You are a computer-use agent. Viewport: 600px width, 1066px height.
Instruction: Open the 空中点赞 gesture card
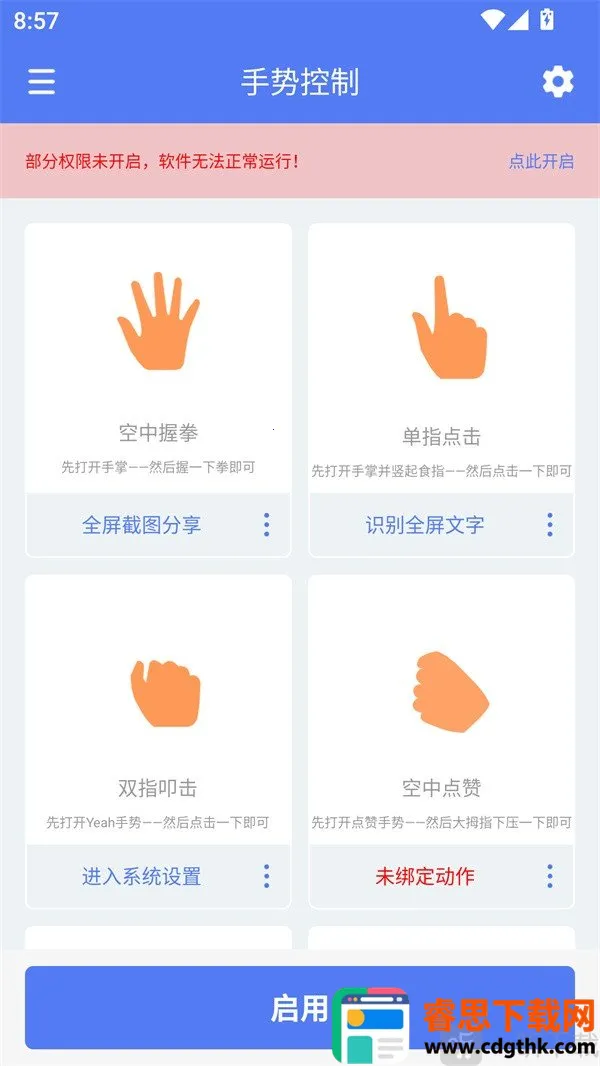441,712
